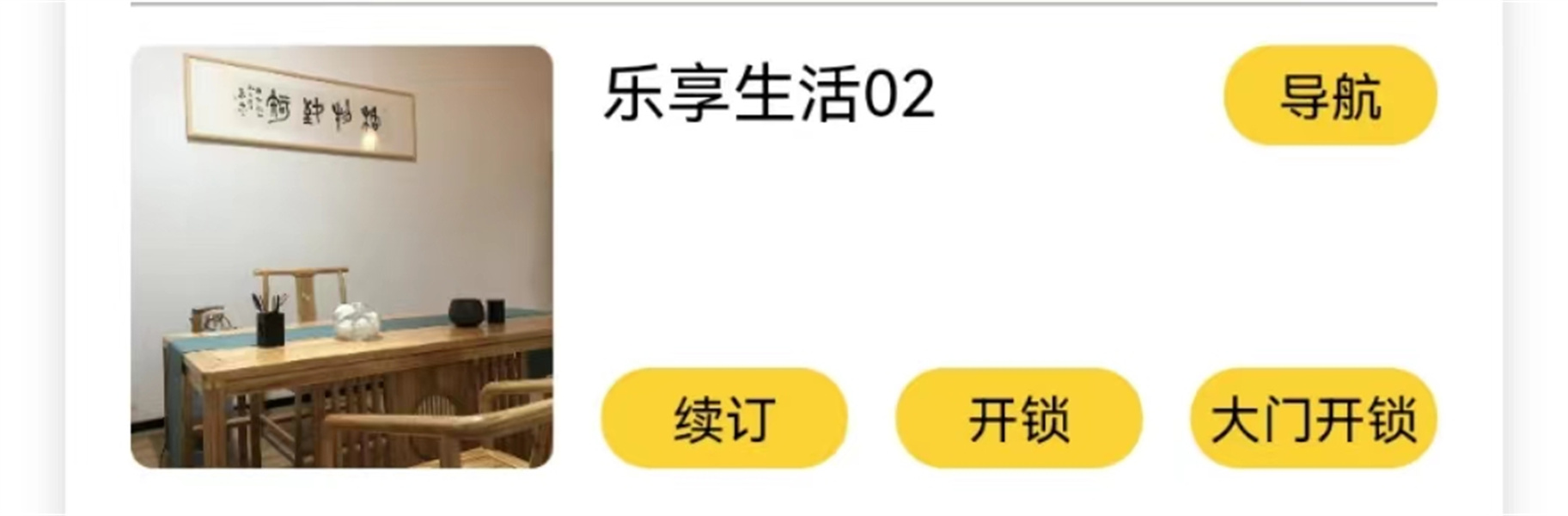Open the 乐享生活02 room photo

pyautogui.click(x=342, y=256)
